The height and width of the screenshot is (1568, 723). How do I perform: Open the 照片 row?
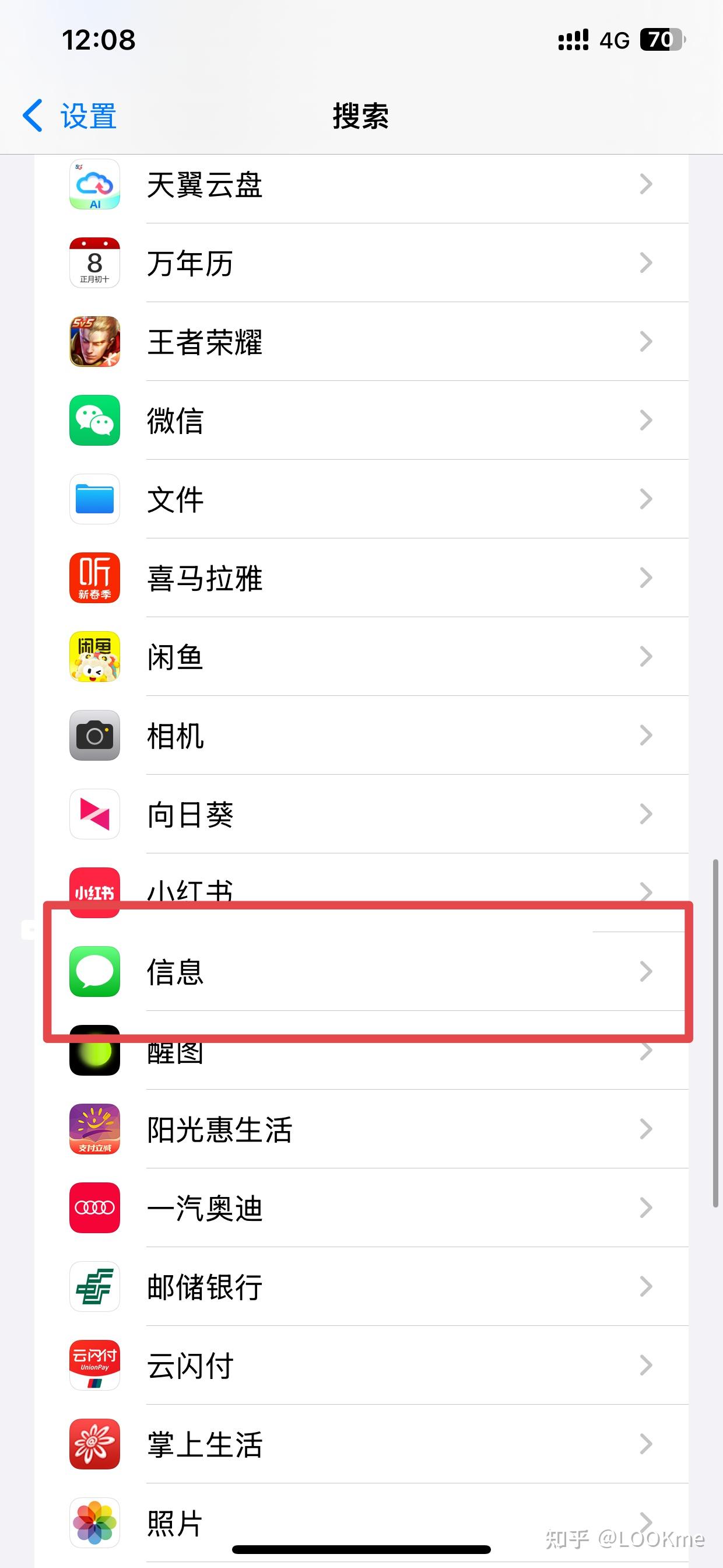[361, 1523]
